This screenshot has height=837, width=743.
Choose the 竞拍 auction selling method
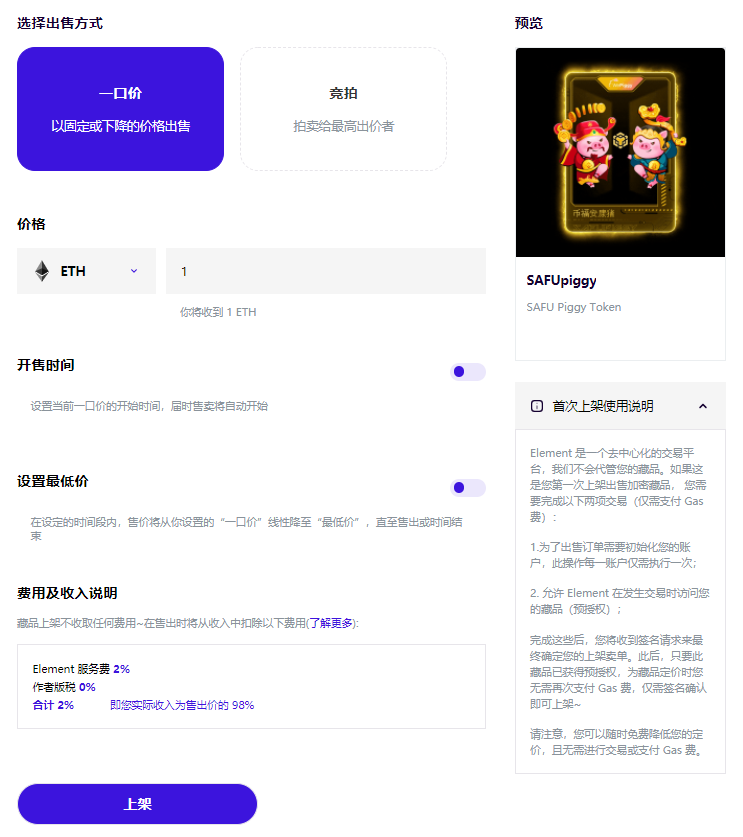[x=343, y=109]
